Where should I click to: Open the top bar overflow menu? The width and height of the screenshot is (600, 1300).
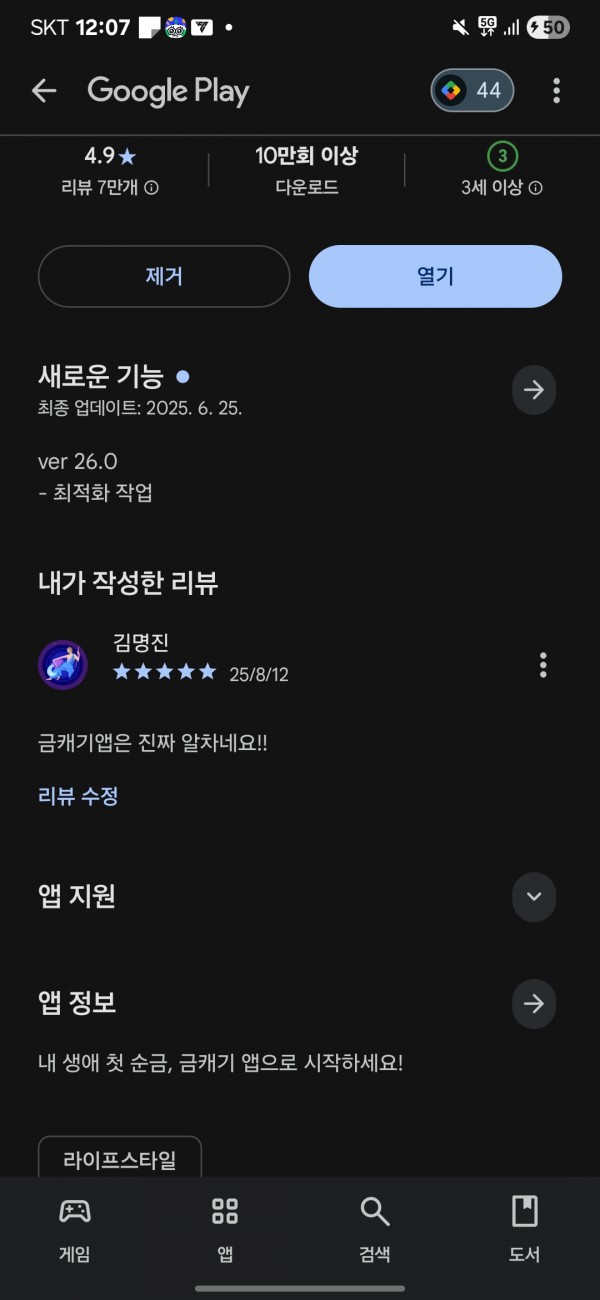pyautogui.click(x=556, y=91)
